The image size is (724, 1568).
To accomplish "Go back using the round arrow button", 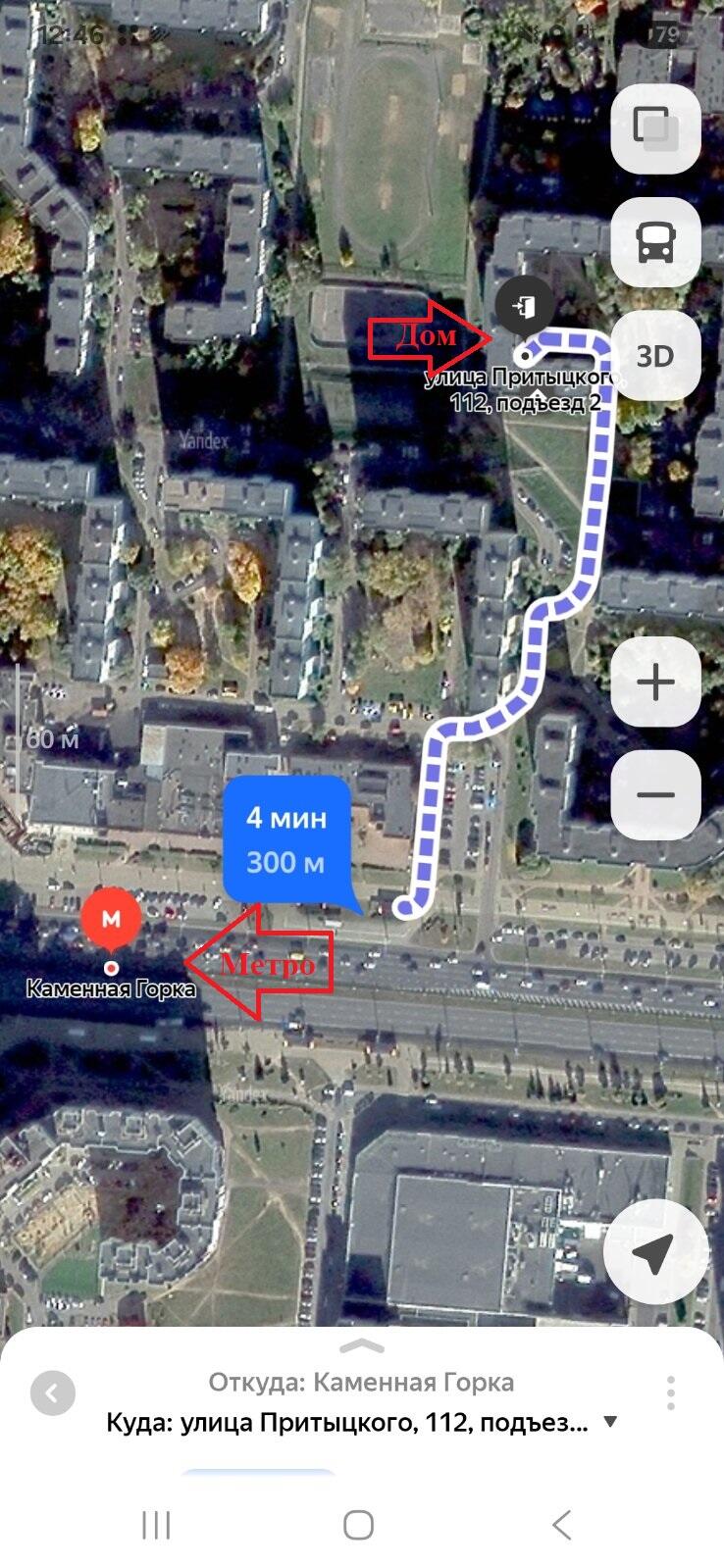I will 53,1392.
